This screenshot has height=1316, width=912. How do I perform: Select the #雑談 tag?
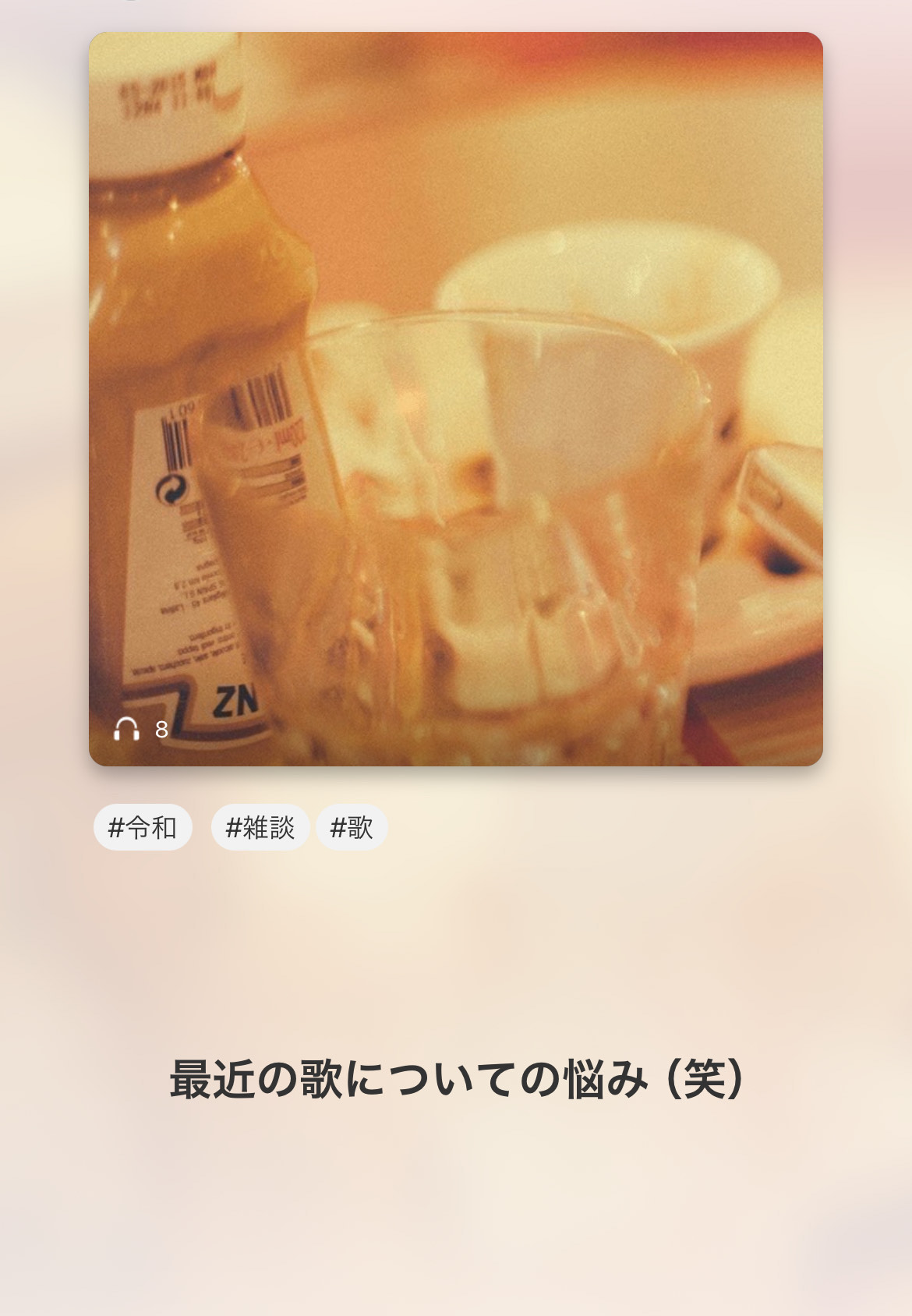(x=260, y=827)
